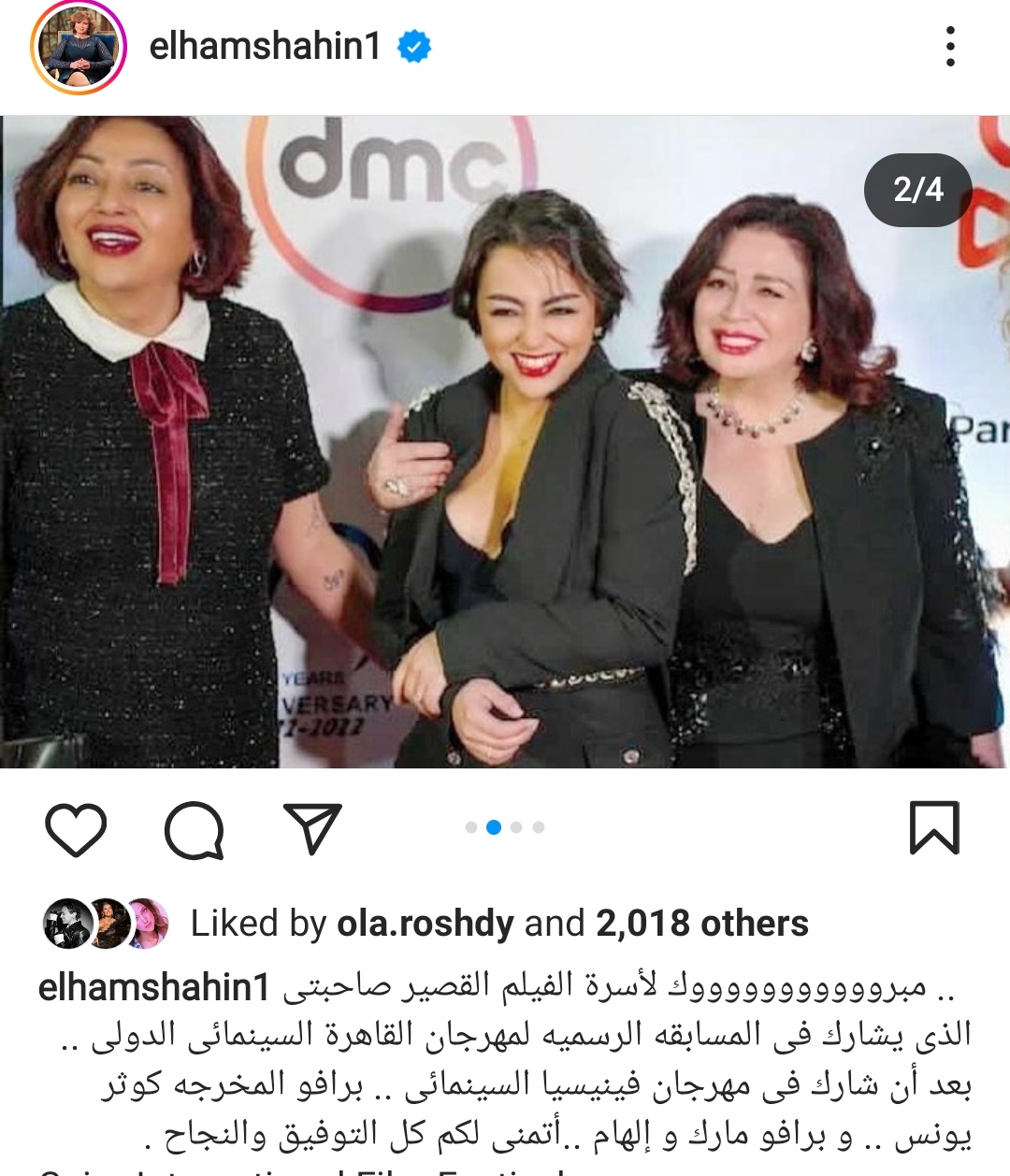Open the comments bubble icon
The height and width of the screenshot is (1176, 1010).
tap(194, 829)
